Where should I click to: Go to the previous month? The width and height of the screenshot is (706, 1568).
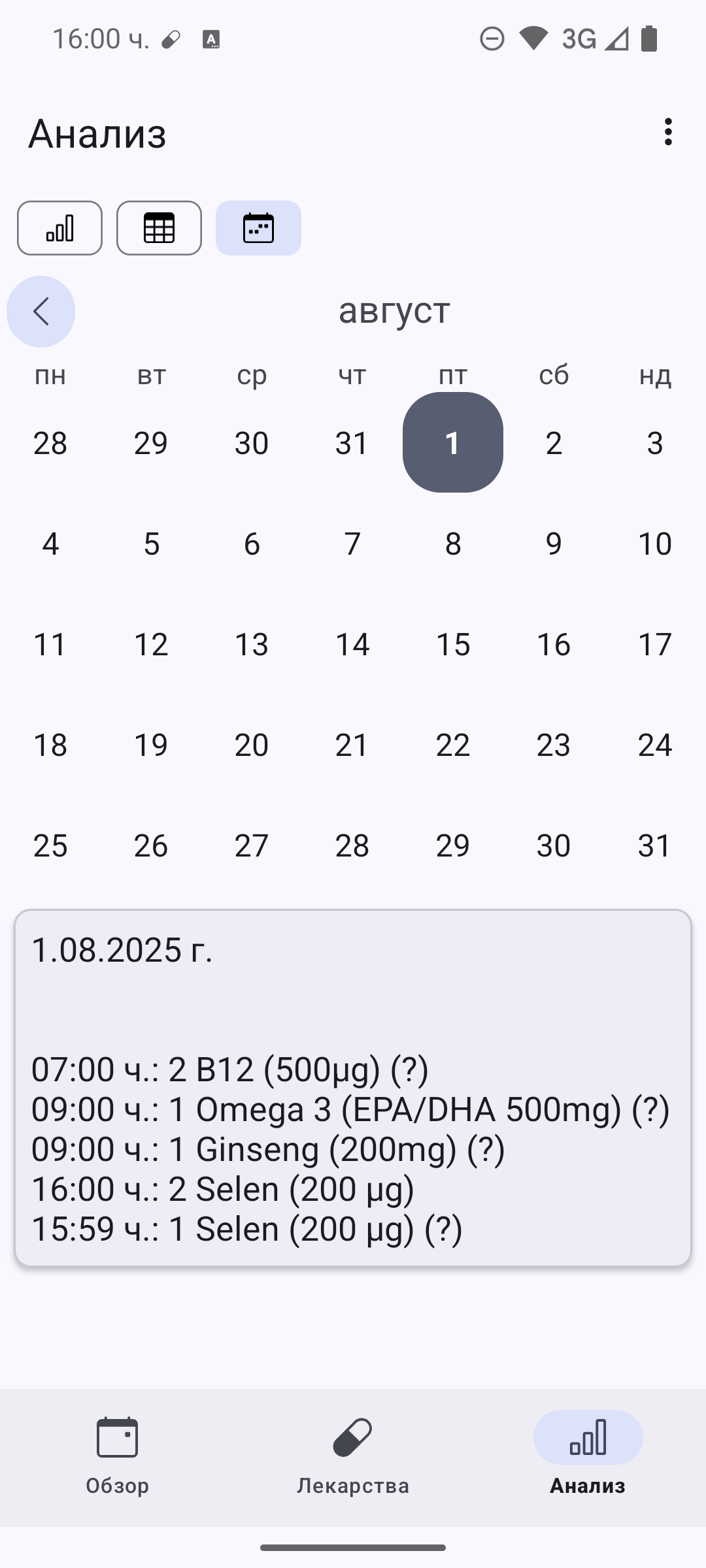41,312
